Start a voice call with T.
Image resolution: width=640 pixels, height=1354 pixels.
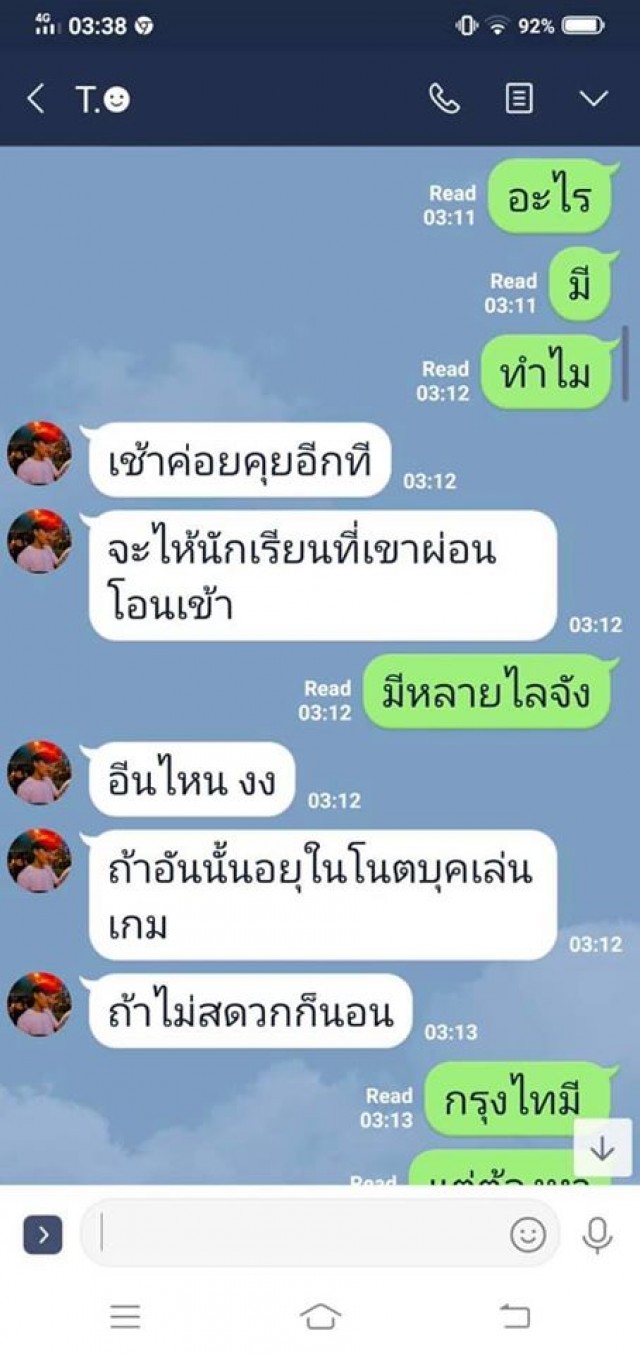click(444, 99)
